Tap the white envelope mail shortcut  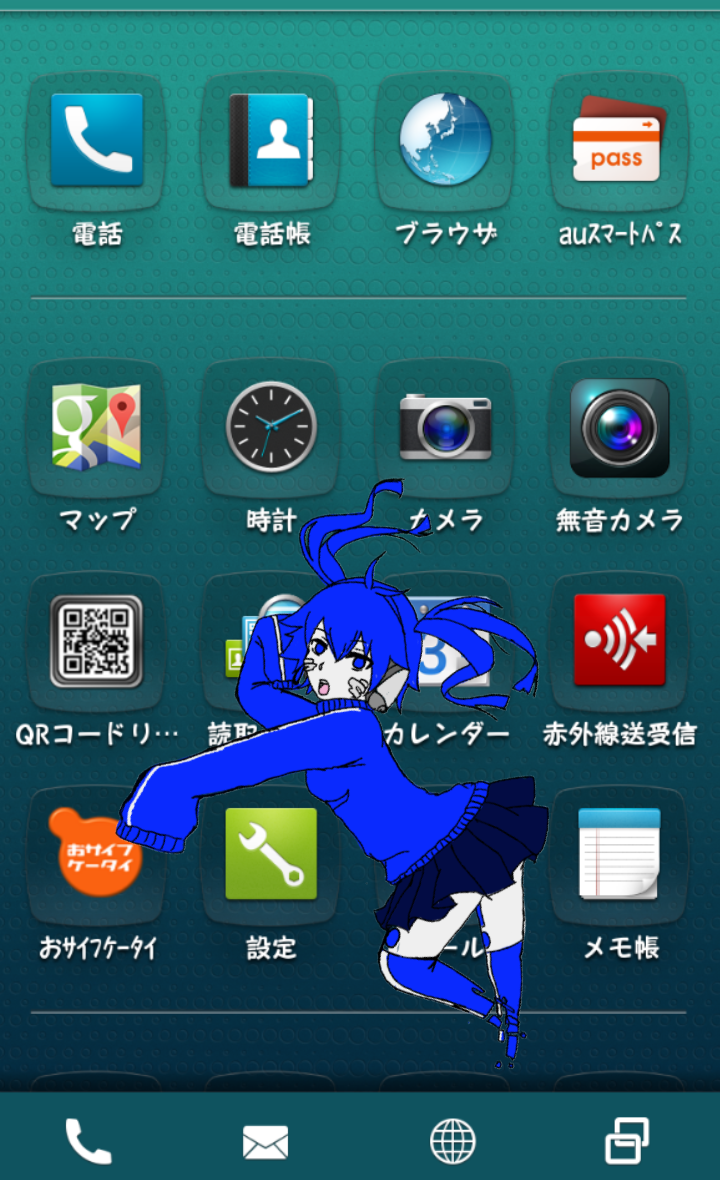(265, 1141)
